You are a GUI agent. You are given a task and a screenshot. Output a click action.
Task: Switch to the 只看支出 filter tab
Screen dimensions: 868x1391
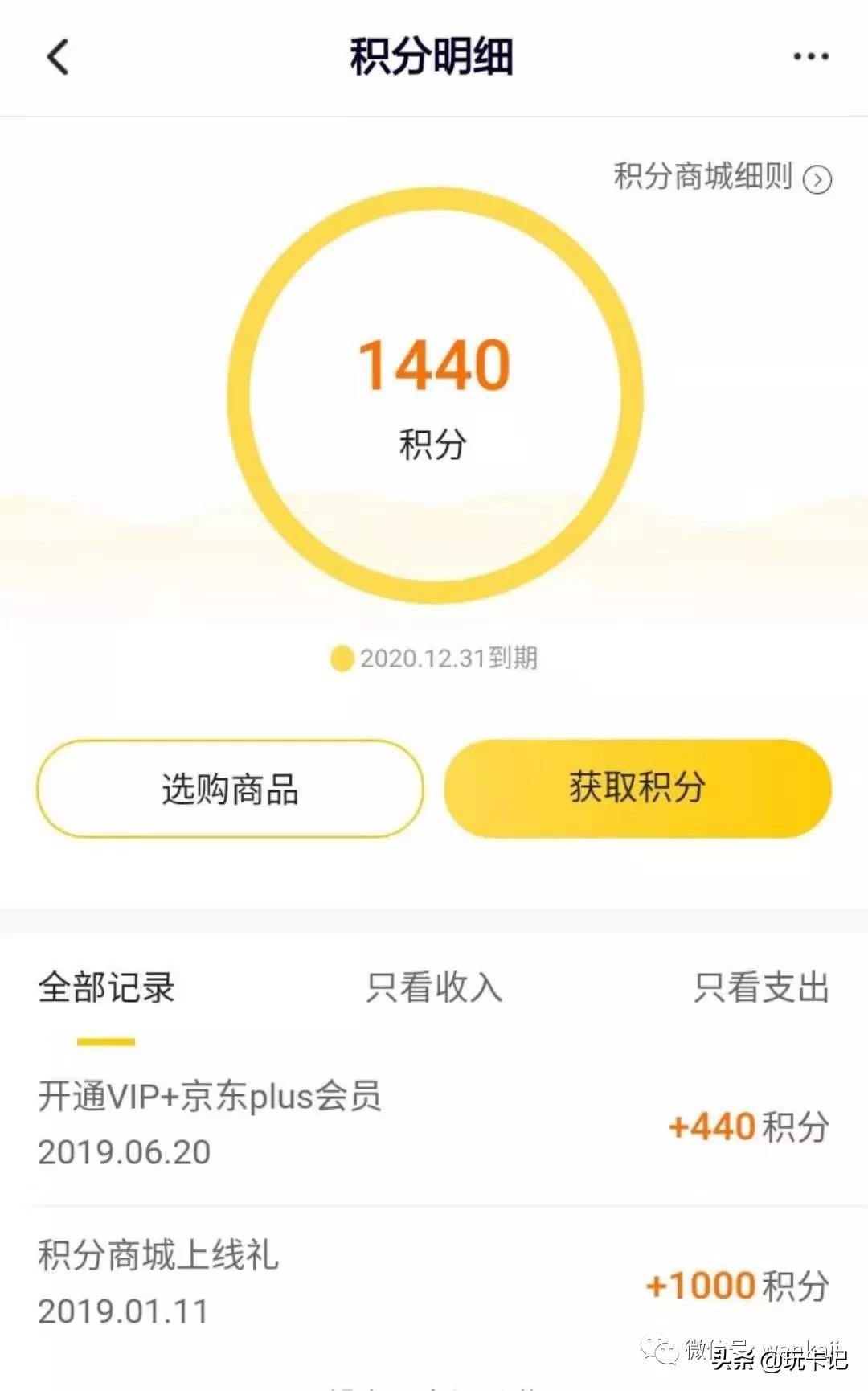pos(759,990)
